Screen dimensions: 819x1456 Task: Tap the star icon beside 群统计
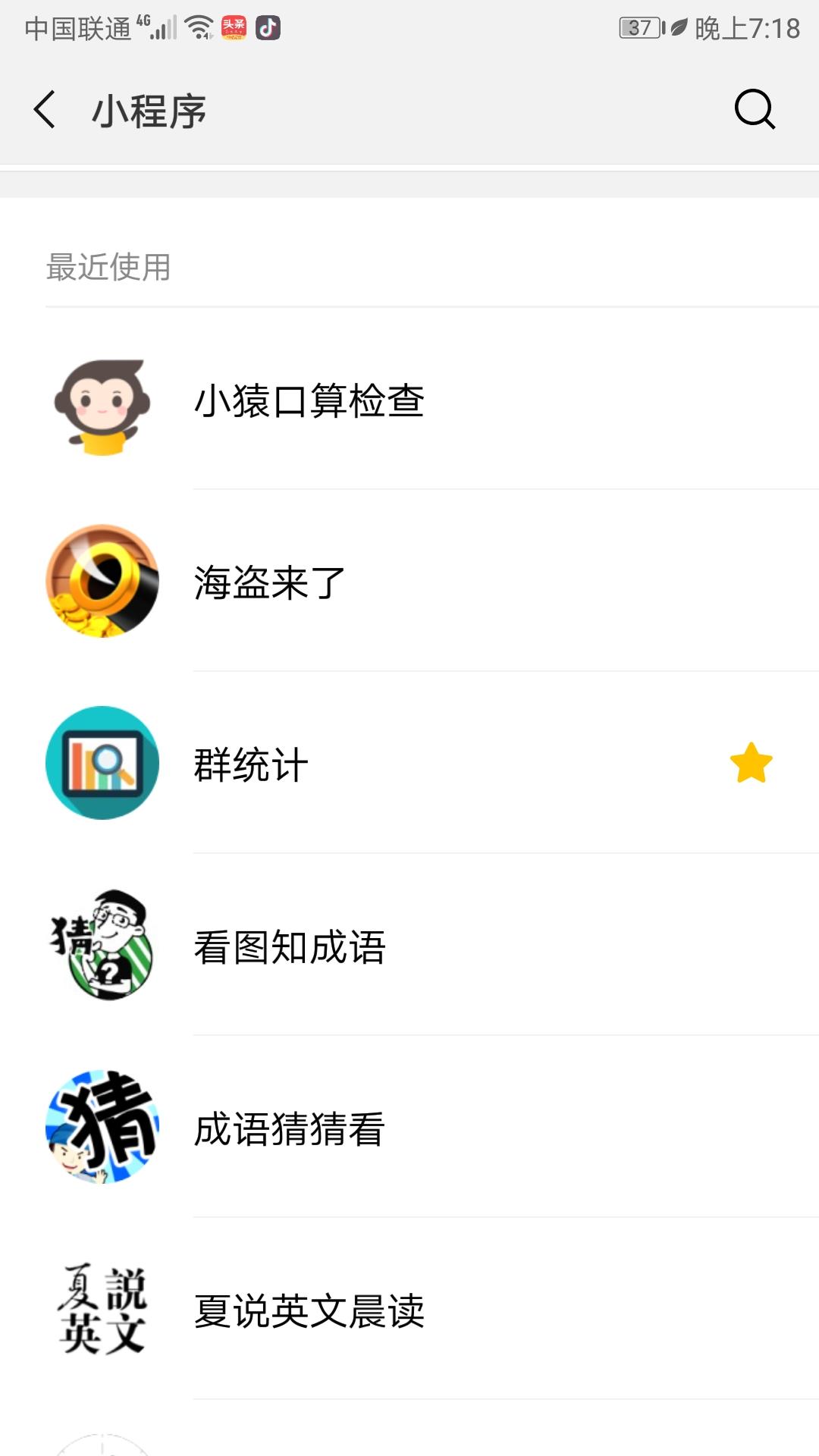pos(751,763)
